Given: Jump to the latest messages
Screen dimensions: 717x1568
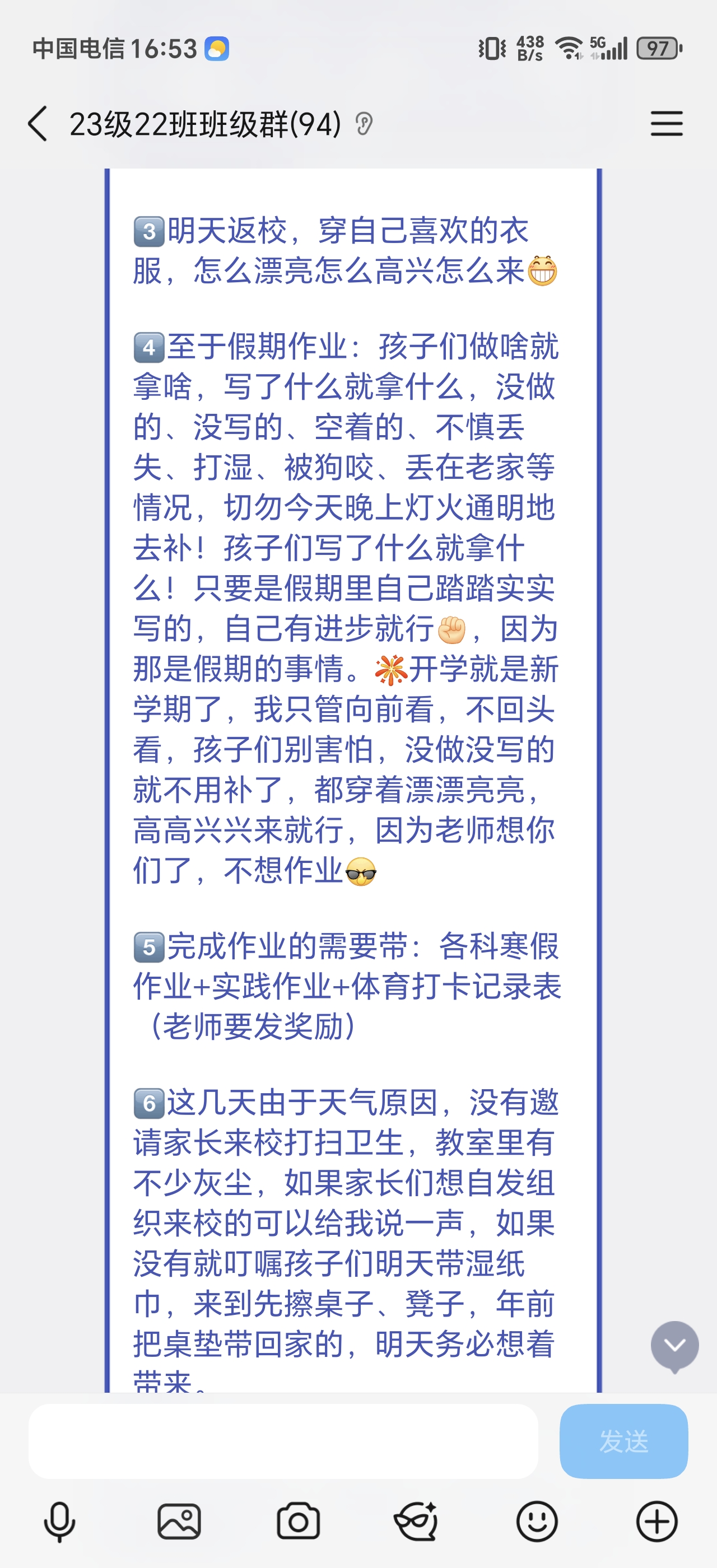Looking at the screenshot, I should pyautogui.click(x=674, y=1345).
